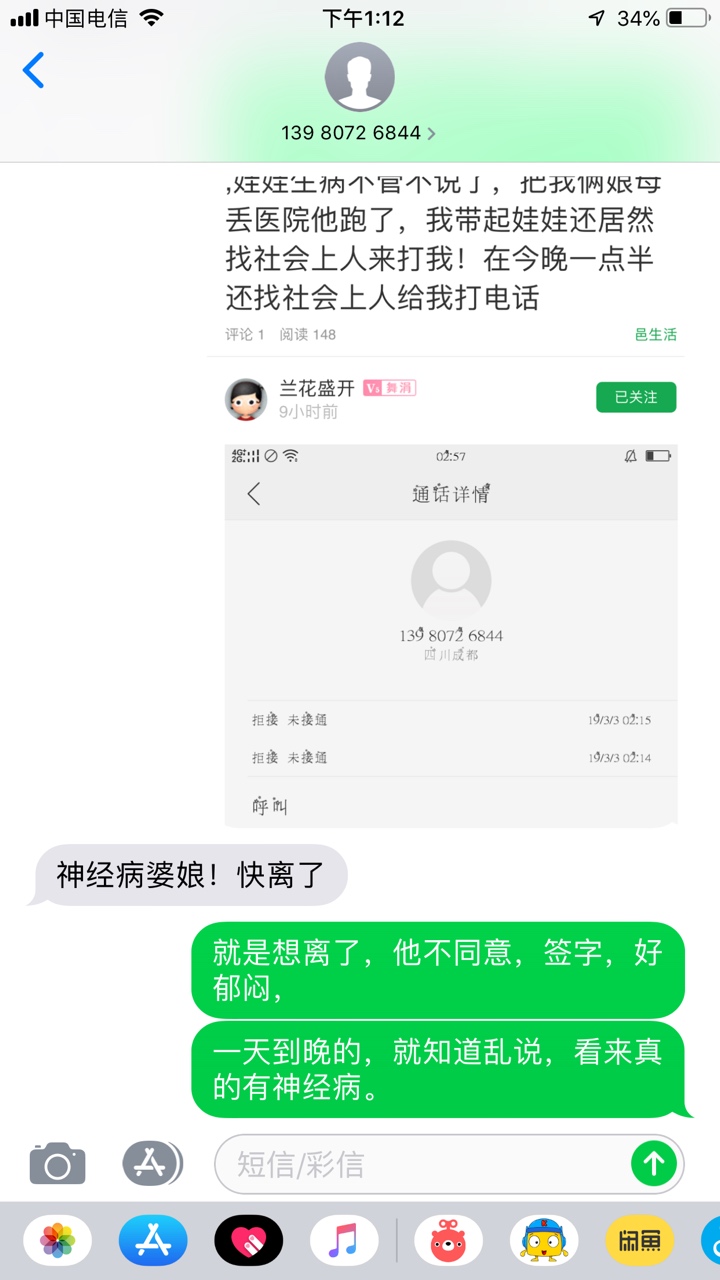Open Photos app in the drawer
The height and width of the screenshot is (1280, 720).
click(x=57, y=1242)
